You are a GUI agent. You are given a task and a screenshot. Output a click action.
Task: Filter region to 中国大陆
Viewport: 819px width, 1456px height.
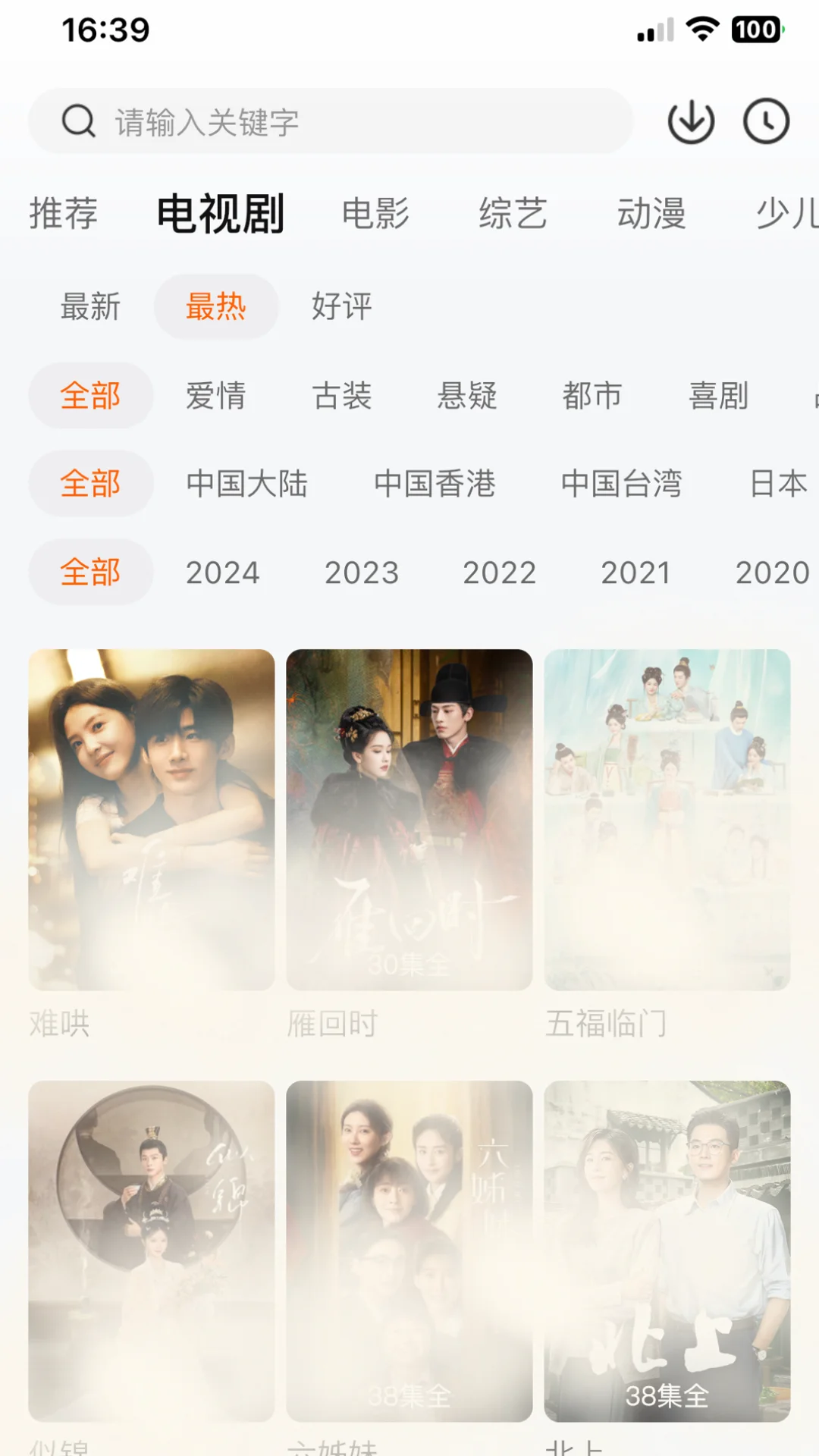tap(247, 483)
